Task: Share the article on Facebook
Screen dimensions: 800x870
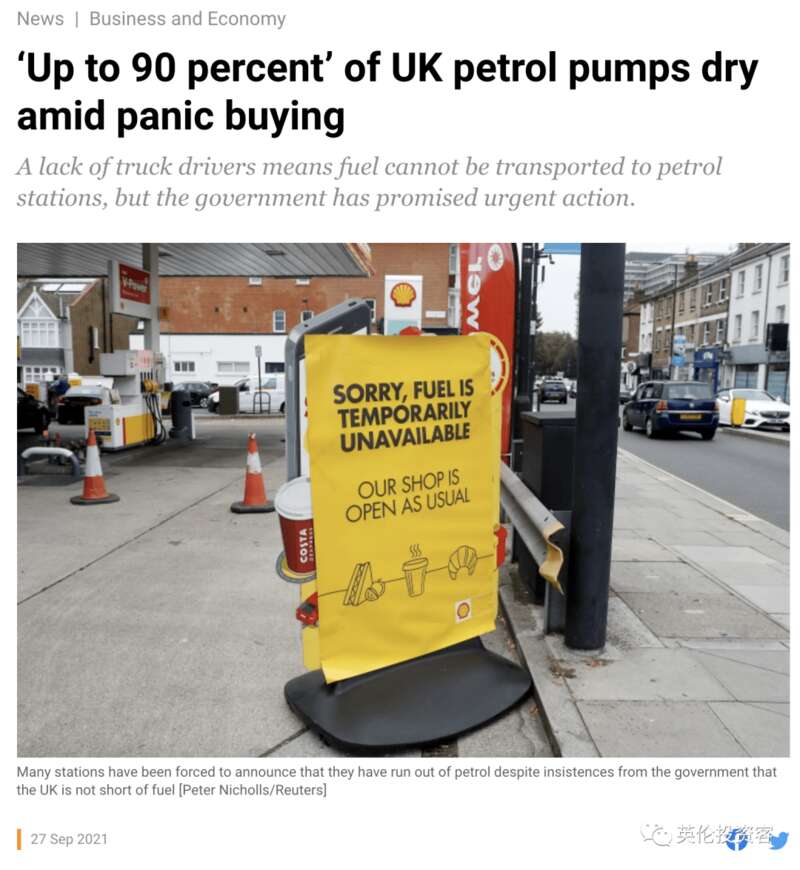Action: [x=737, y=840]
